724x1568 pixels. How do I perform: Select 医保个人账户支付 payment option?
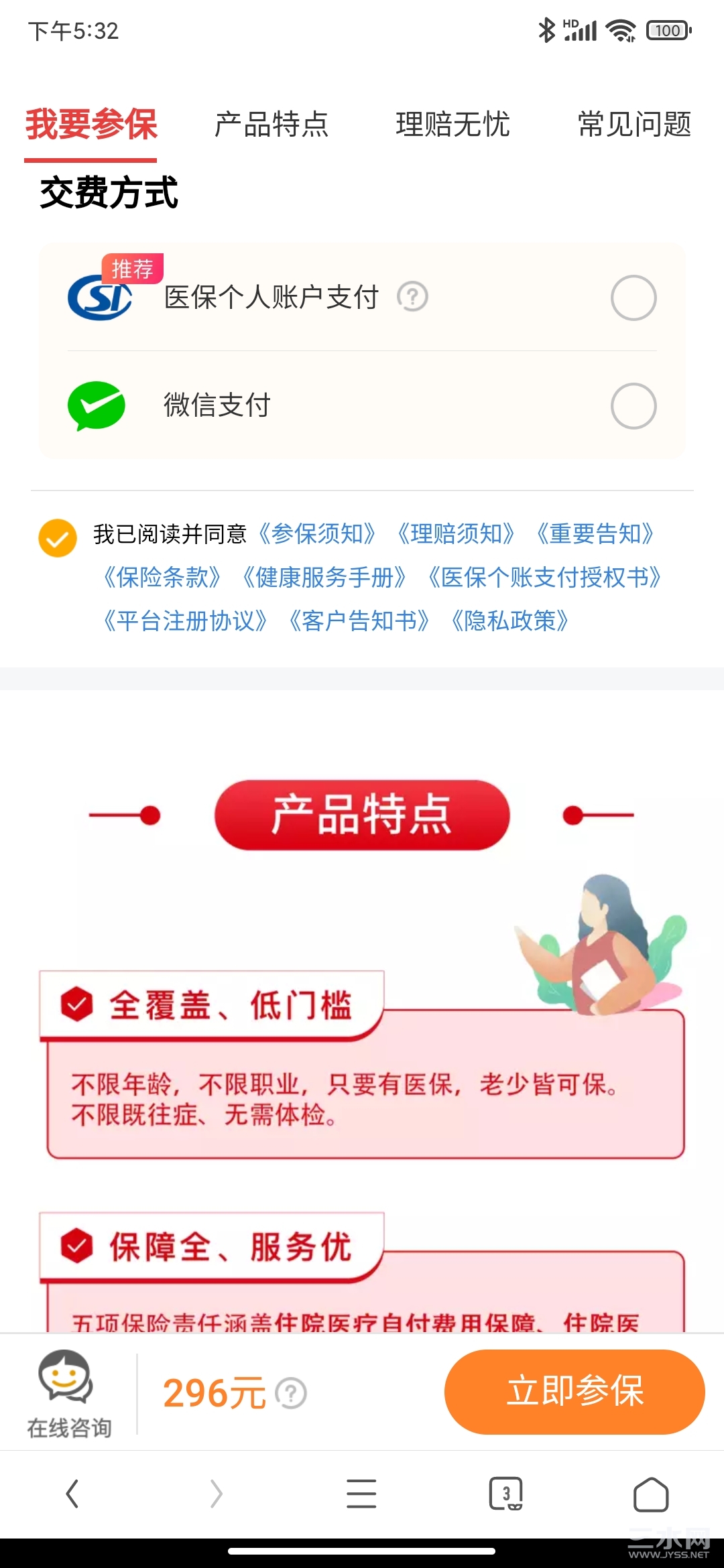click(x=633, y=298)
